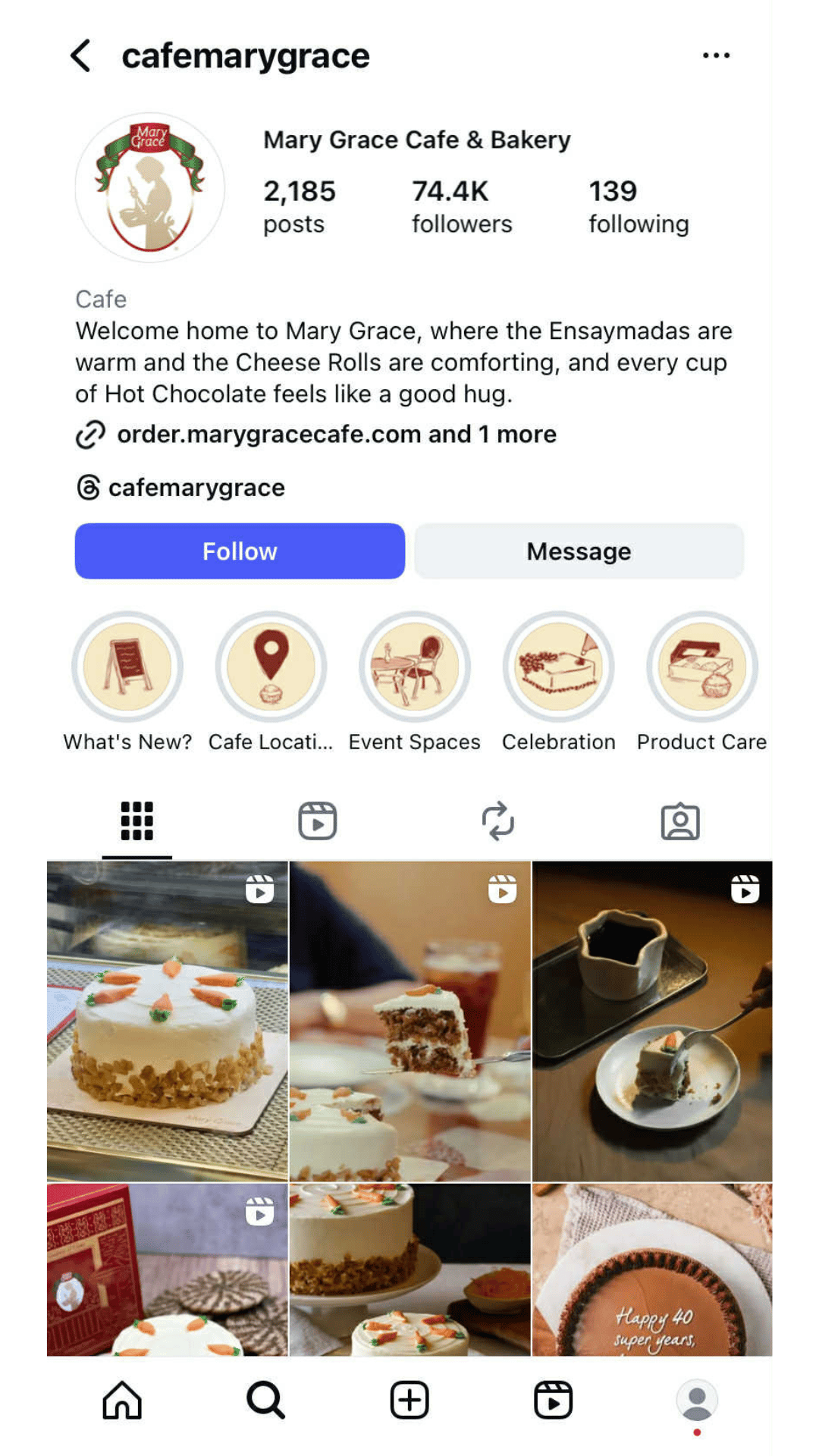The height and width of the screenshot is (1456, 819).
Task: Switch to the Reels tab on profile
Action: click(317, 821)
